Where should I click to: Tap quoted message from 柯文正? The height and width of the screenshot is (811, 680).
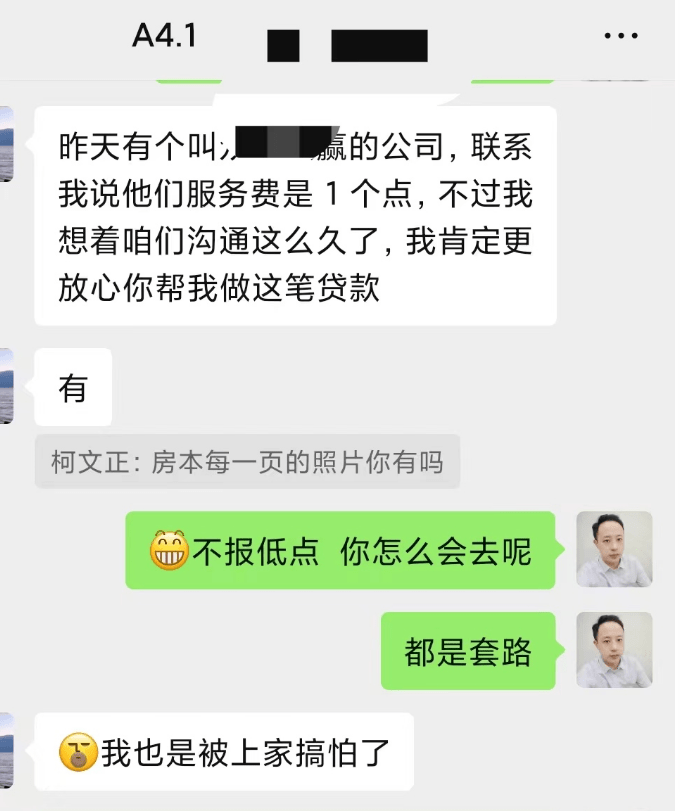[247, 462]
